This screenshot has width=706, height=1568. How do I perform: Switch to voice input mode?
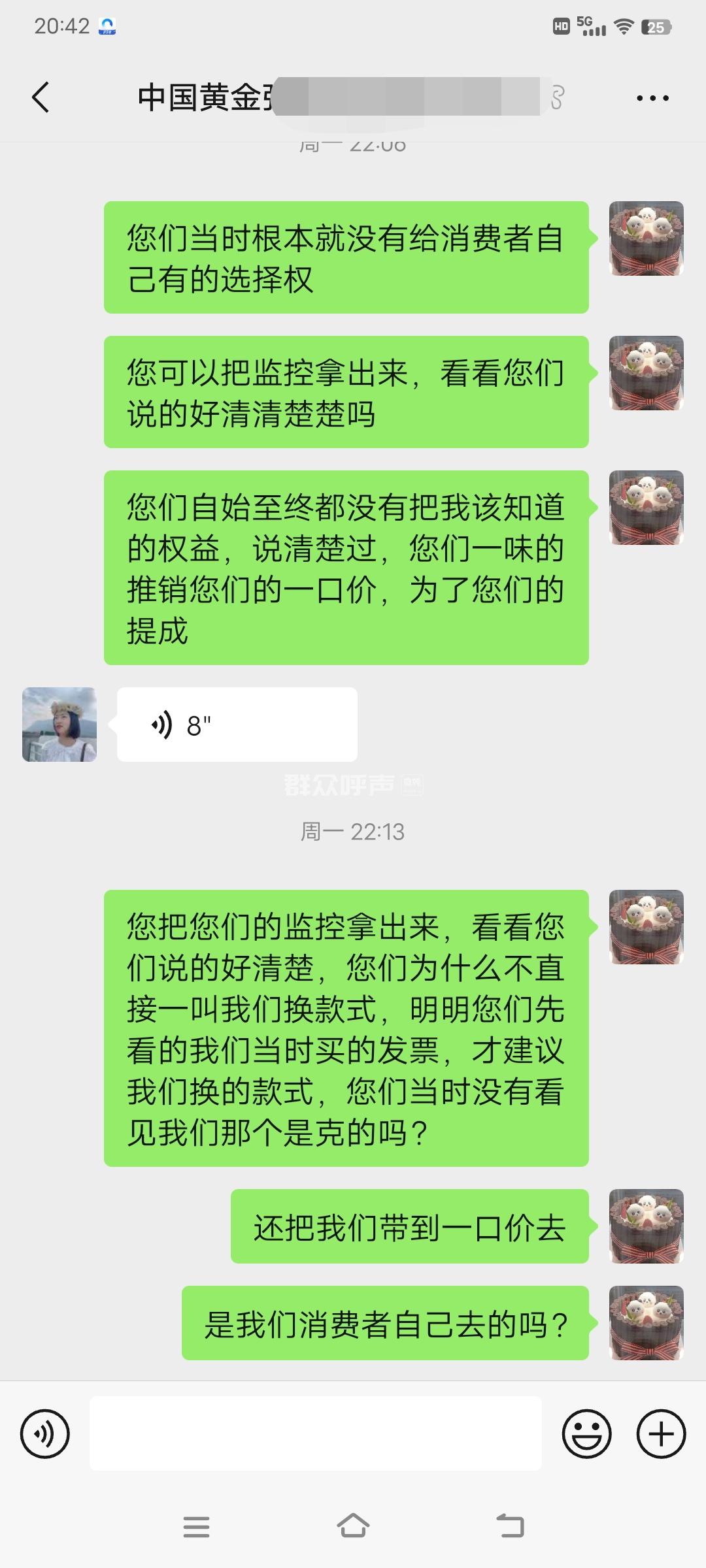[x=45, y=1434]
